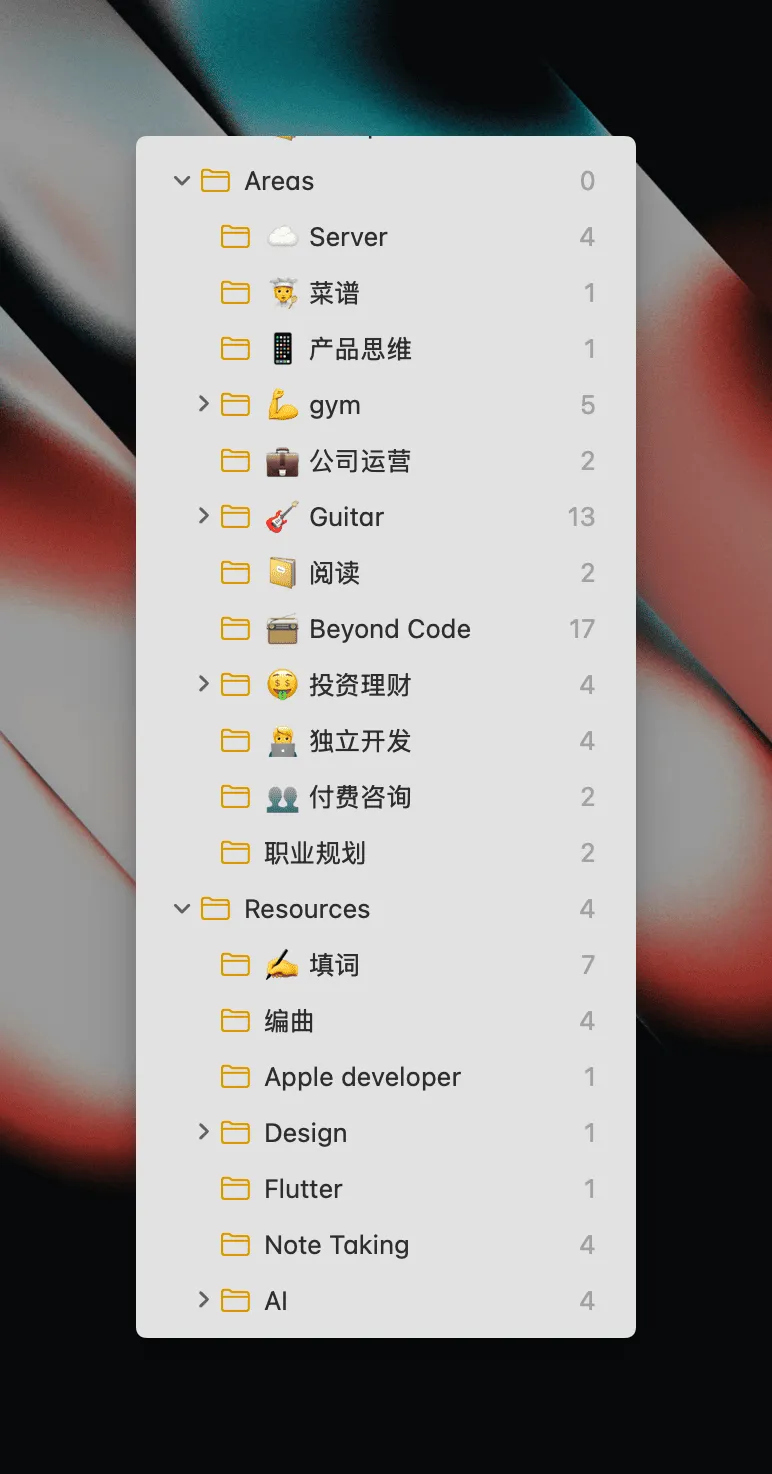The image size is (772, 1474).
Task: Open the 产品思维 folder
Action: click(x=359, y=349)
